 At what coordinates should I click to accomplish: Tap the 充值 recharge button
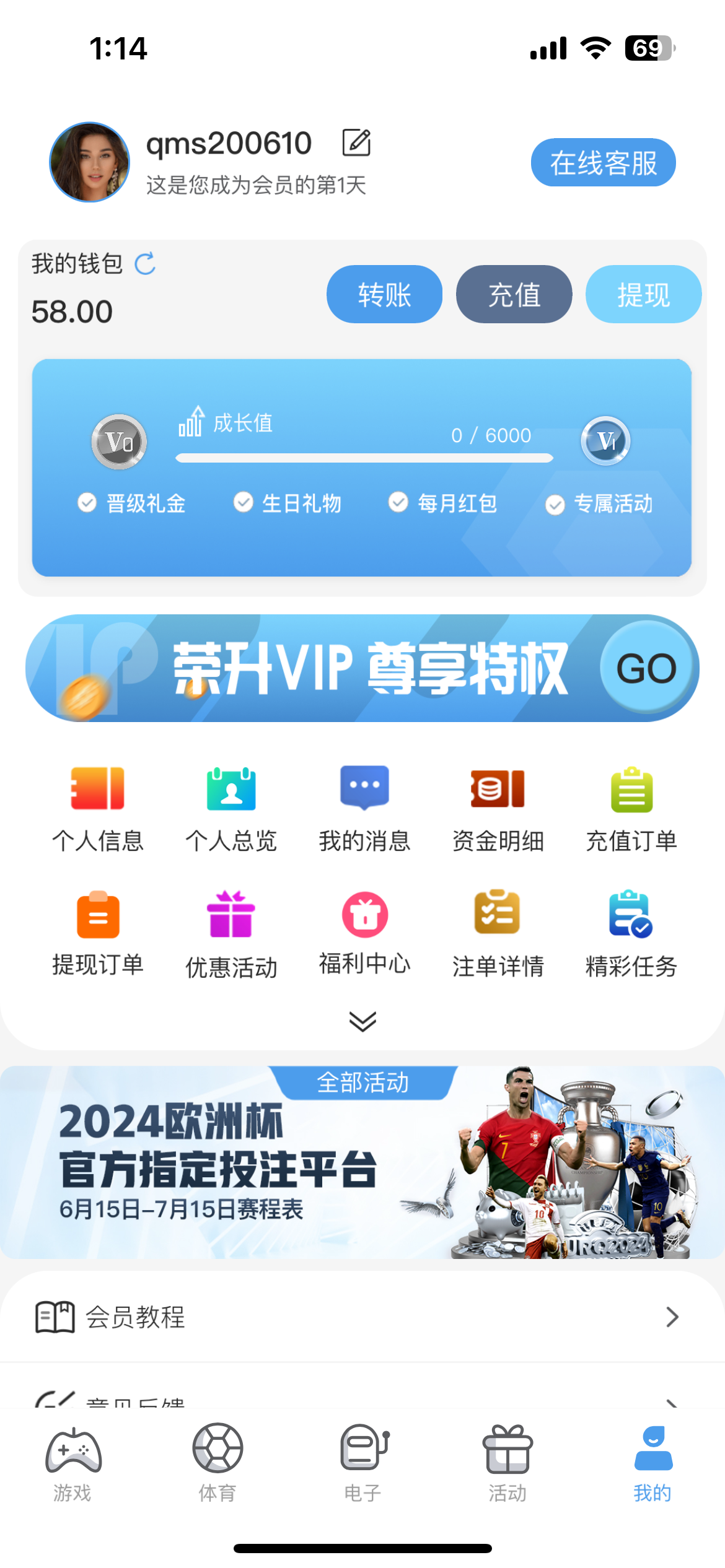[514, 295]
